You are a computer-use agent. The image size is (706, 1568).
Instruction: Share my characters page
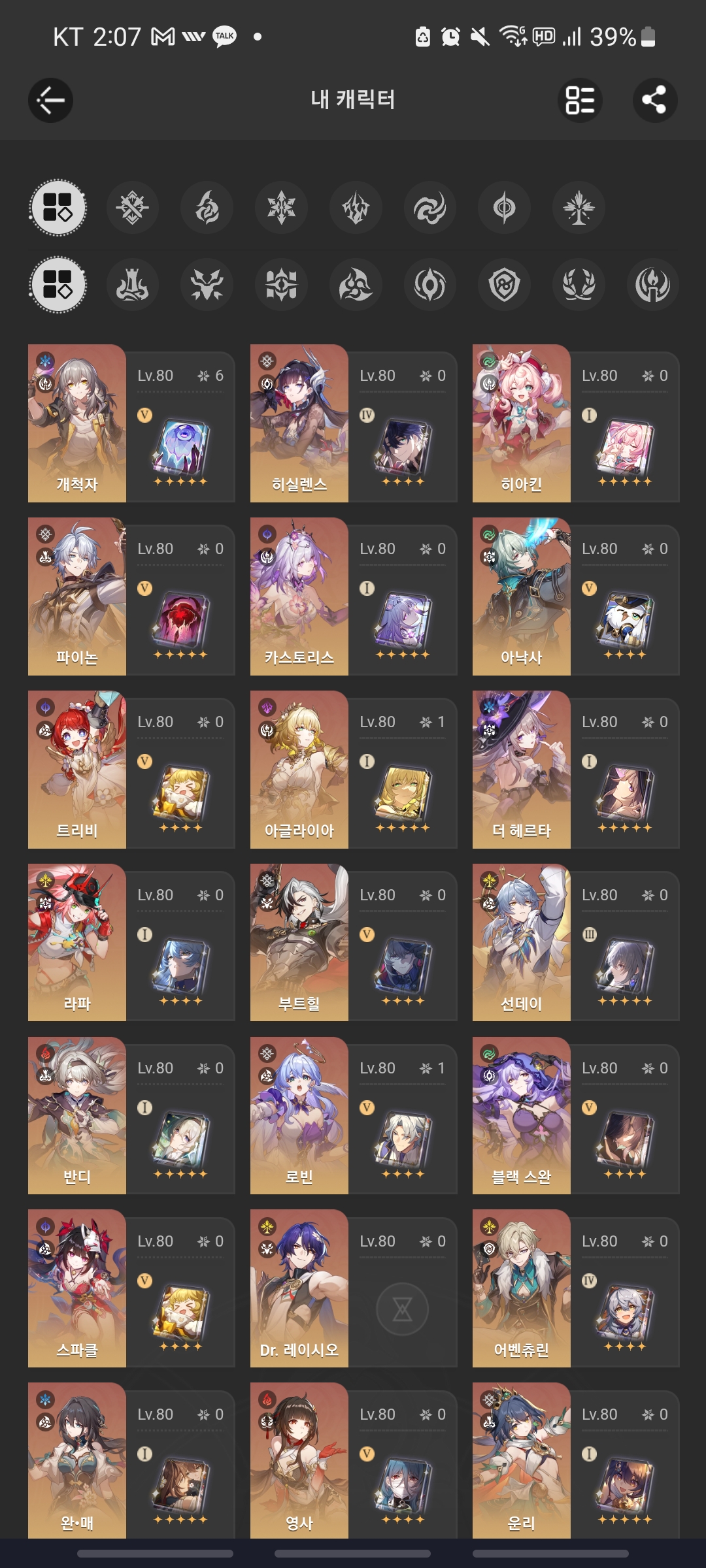(654, 100)
